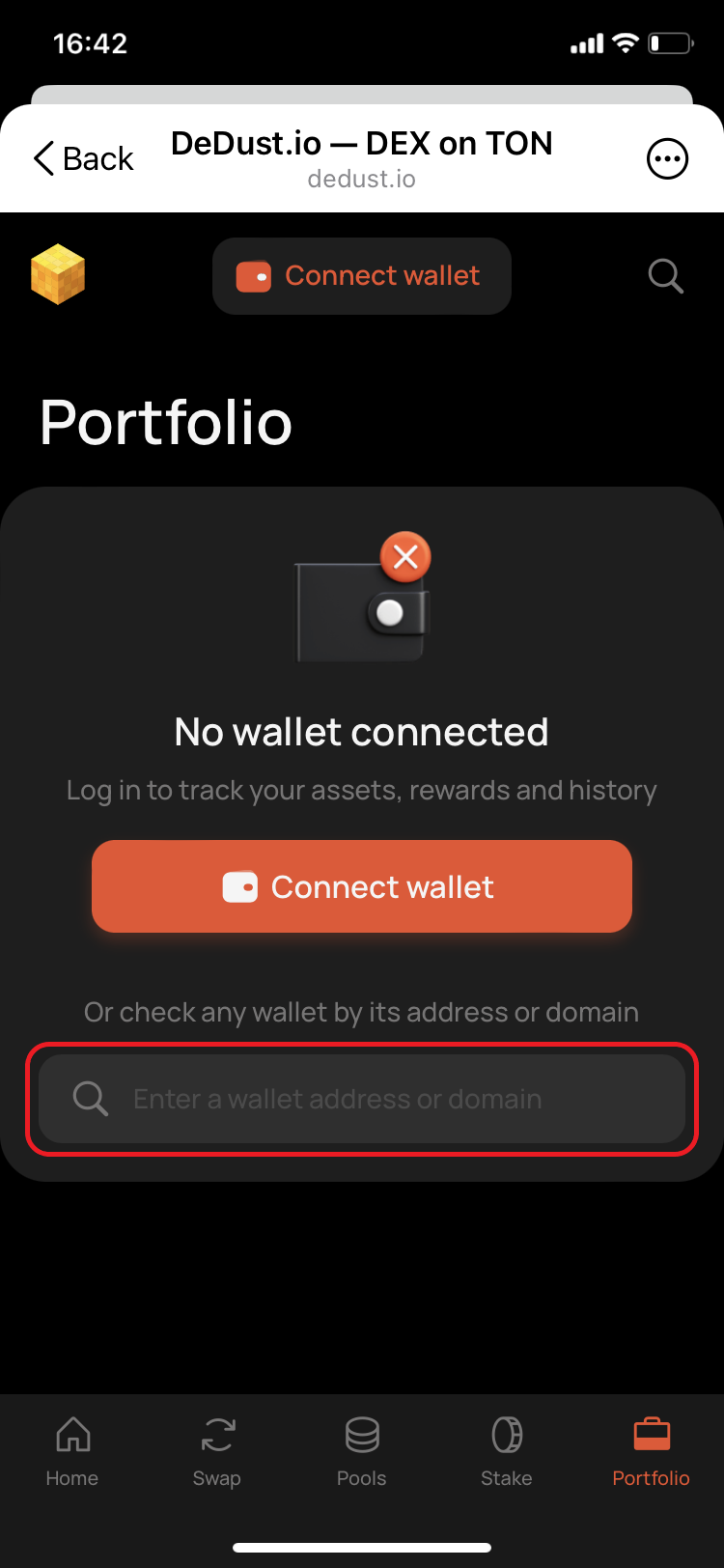Tap the DeDust cube logo
The height and width of the screenshot is (1568, 724).
[58, 274]
